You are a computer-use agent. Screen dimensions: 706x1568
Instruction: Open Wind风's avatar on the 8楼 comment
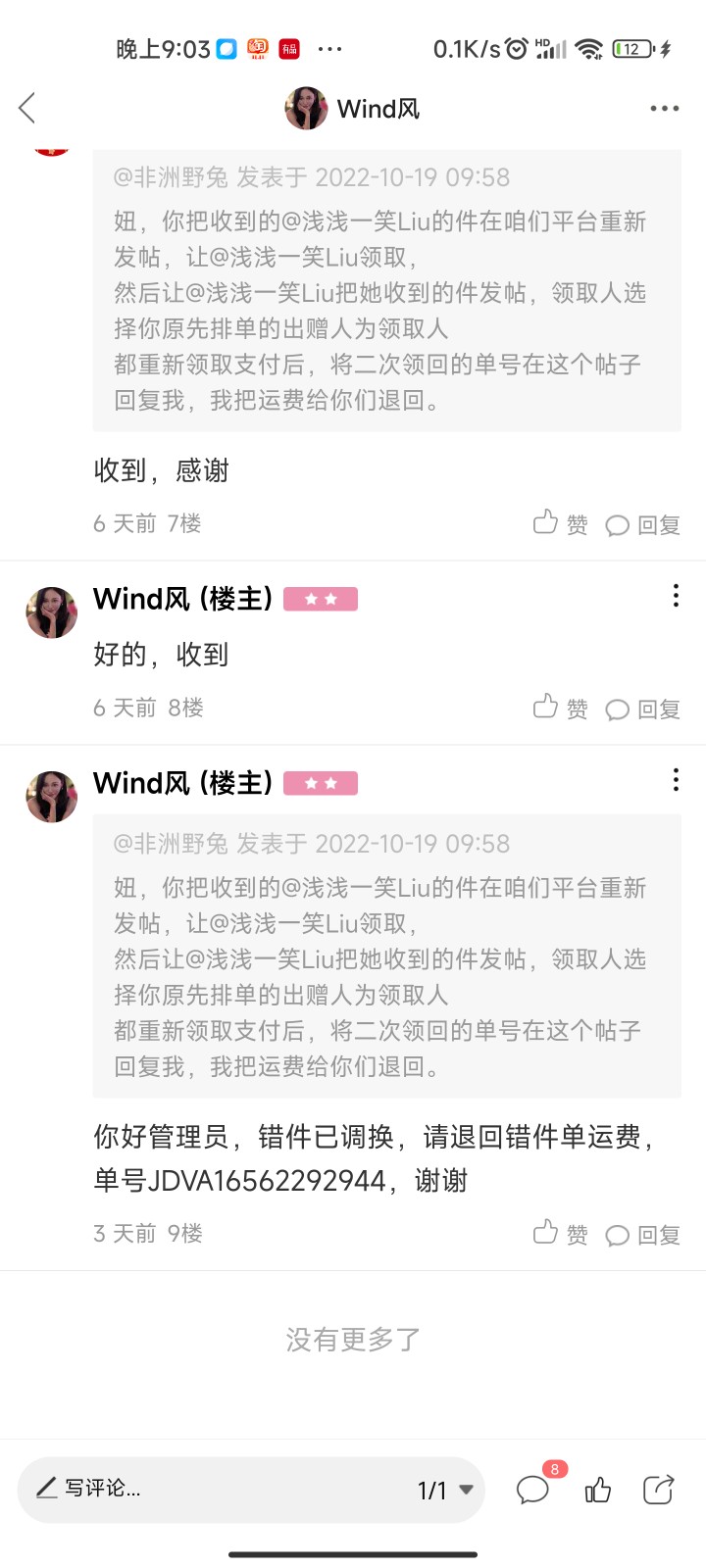[51, 612]
